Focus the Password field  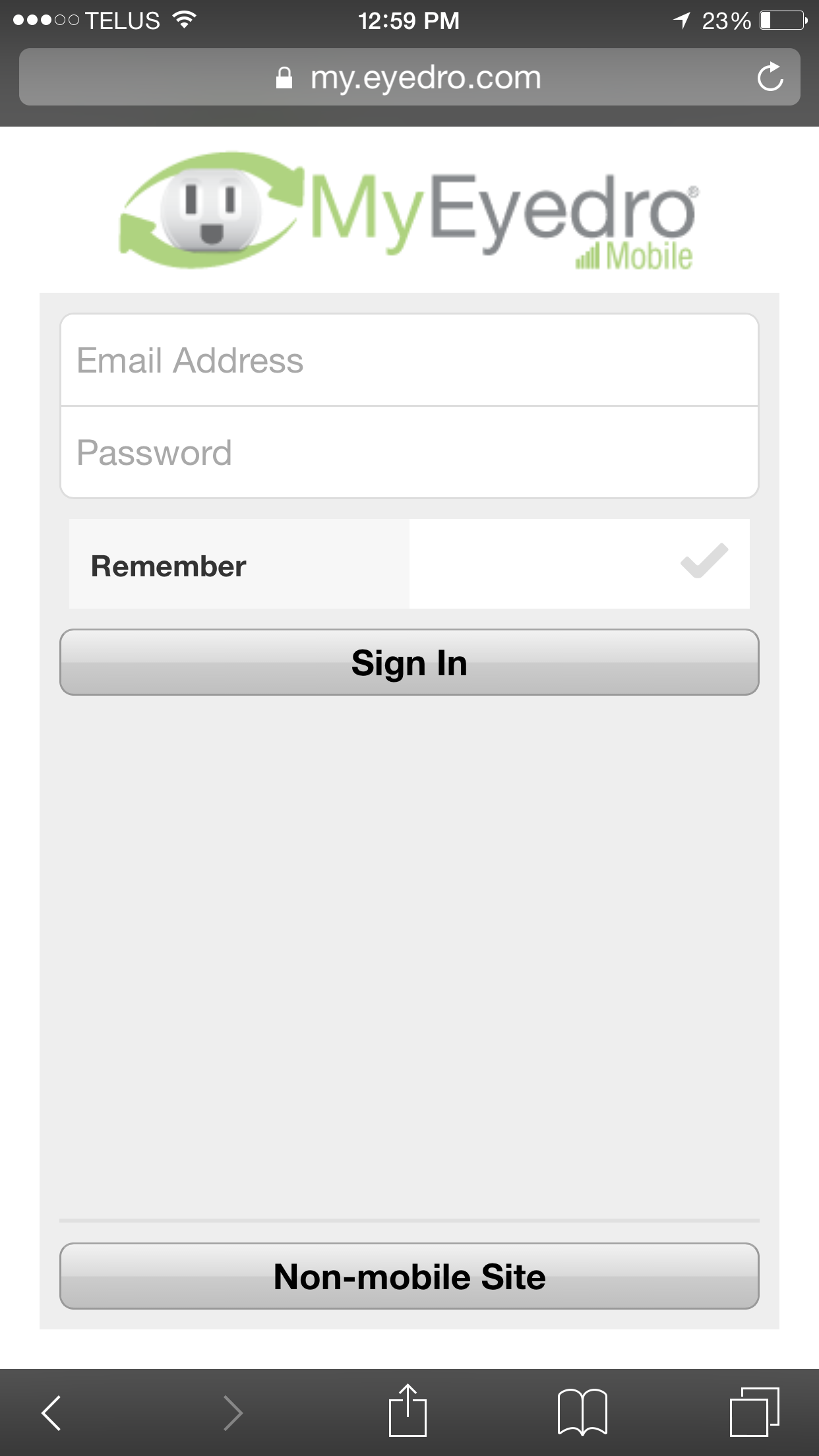point(409,452)
